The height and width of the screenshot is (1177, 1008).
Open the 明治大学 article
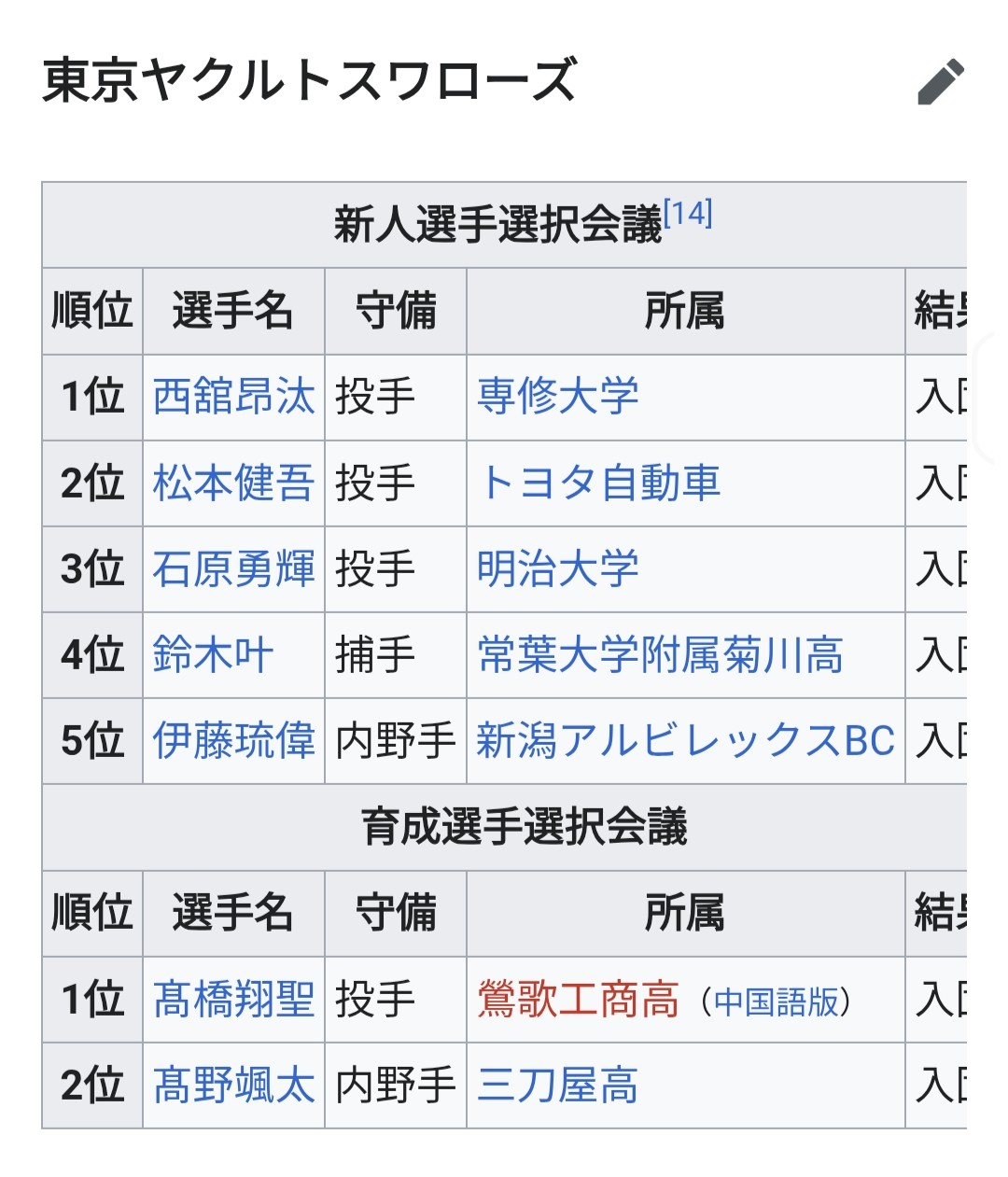(557, 569)
